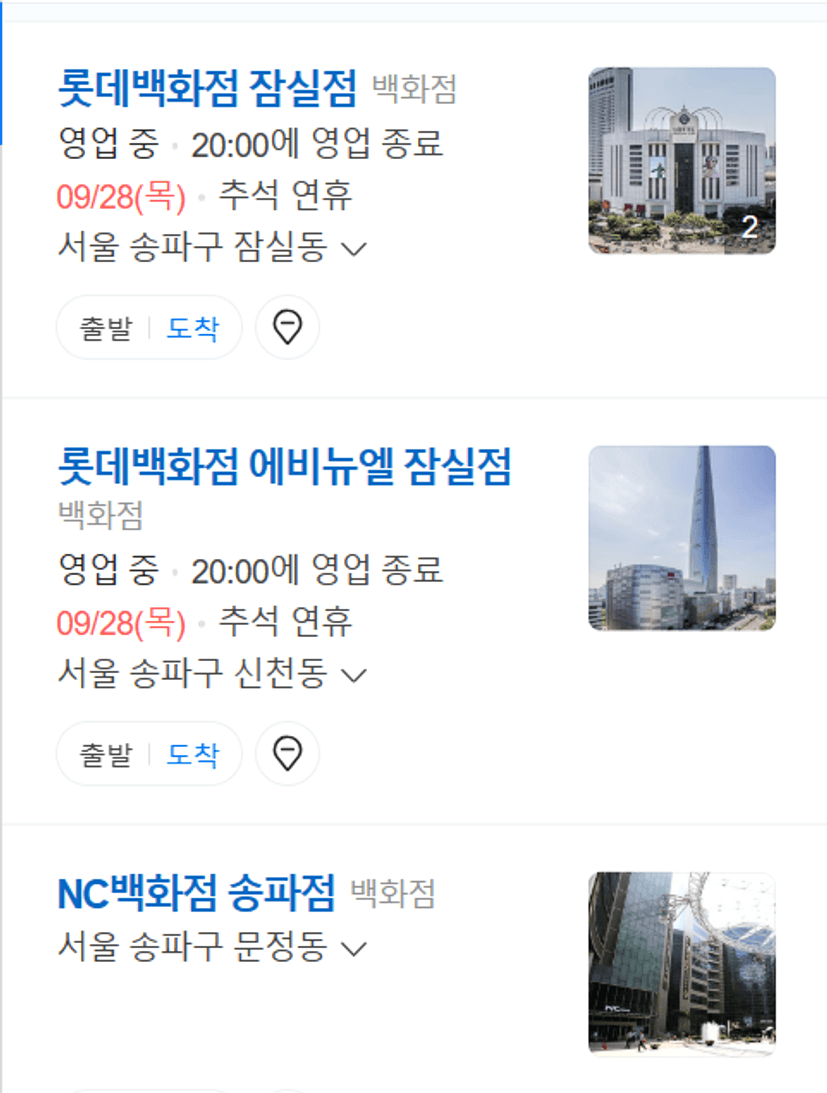Viewport: 827px width, 1093px height.
Task: View NC백화점 송파점 photo thumbnail
Action: (x=682, y=964)
